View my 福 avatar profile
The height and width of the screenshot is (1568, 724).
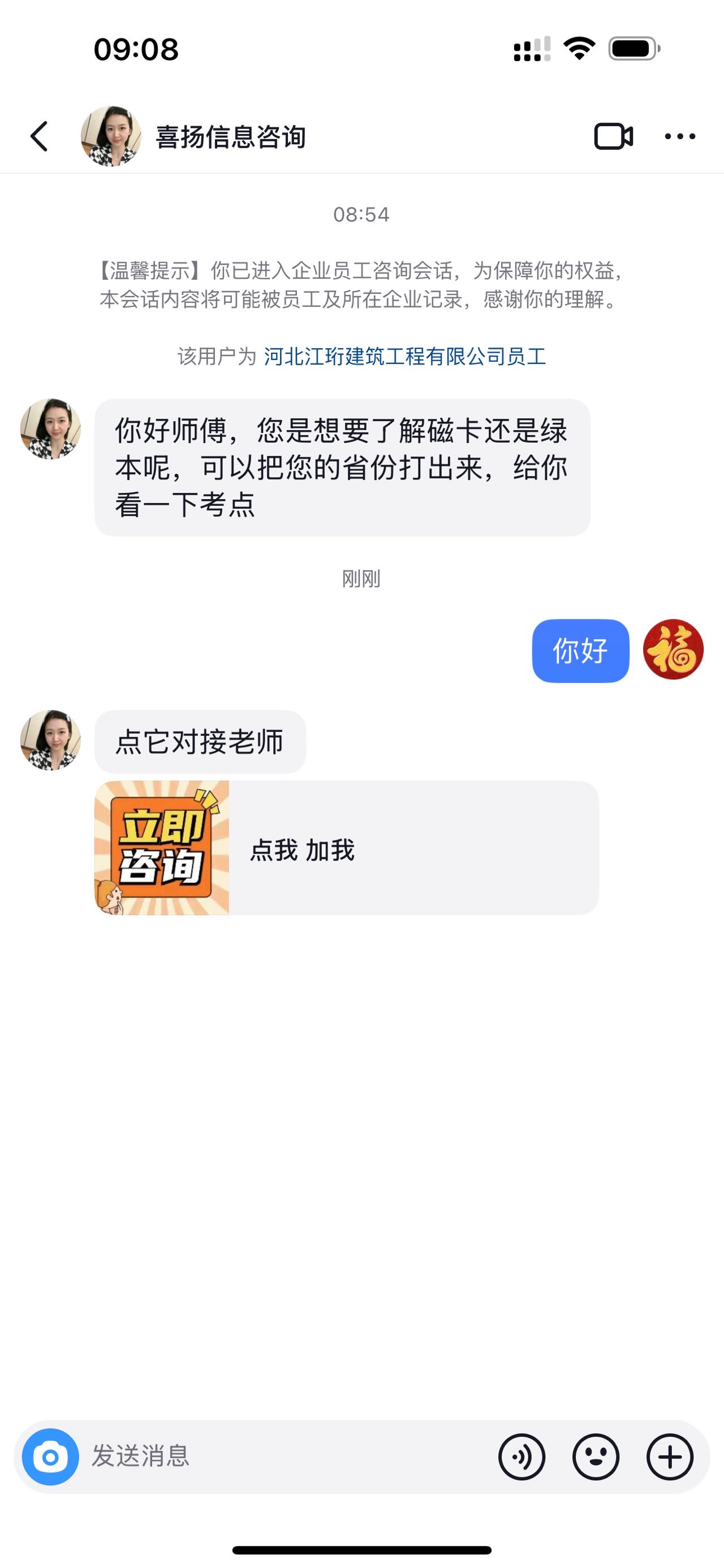pyautogui.click(x=673, y=649)
